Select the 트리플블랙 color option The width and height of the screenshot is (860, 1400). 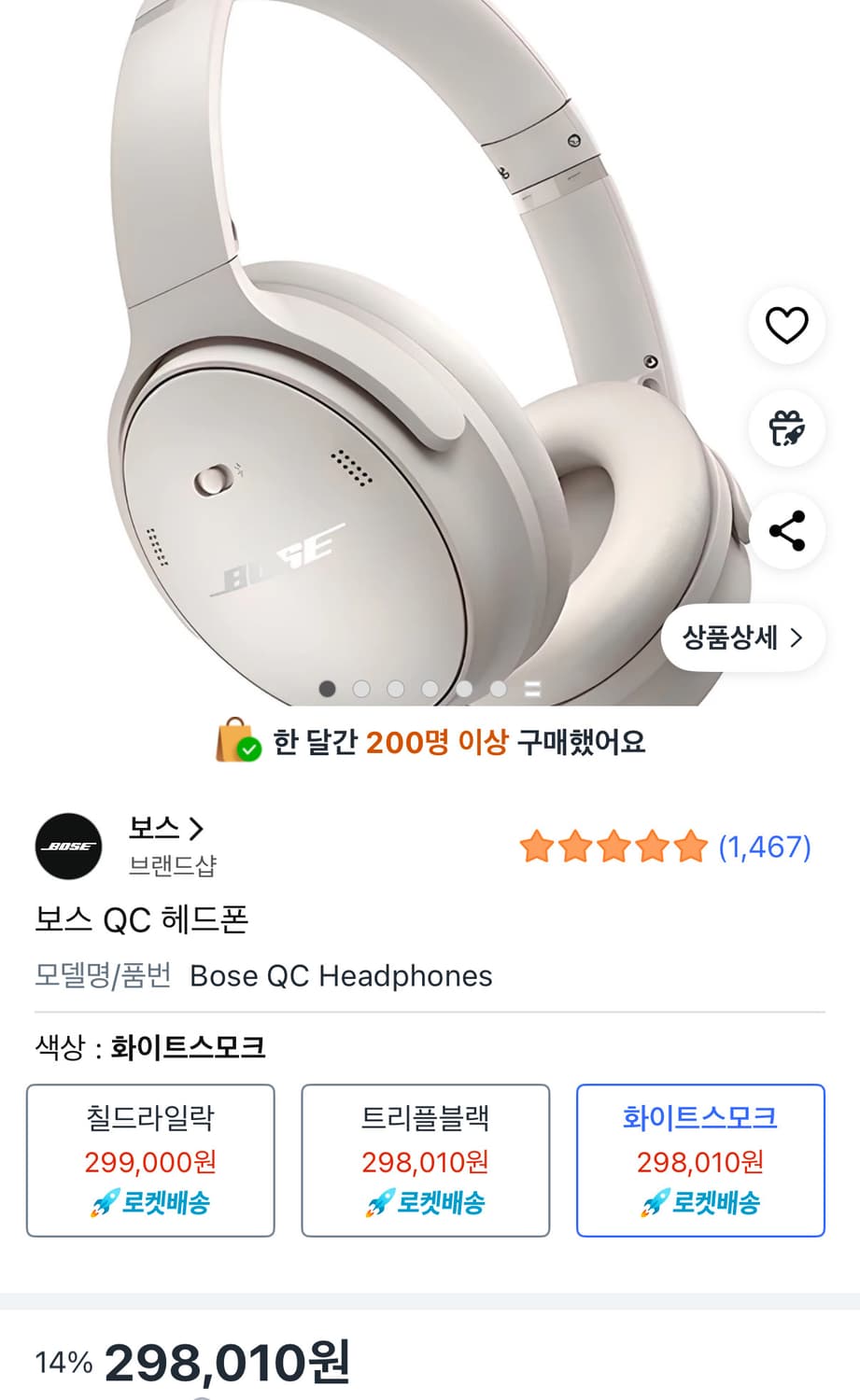point(425,1160)
